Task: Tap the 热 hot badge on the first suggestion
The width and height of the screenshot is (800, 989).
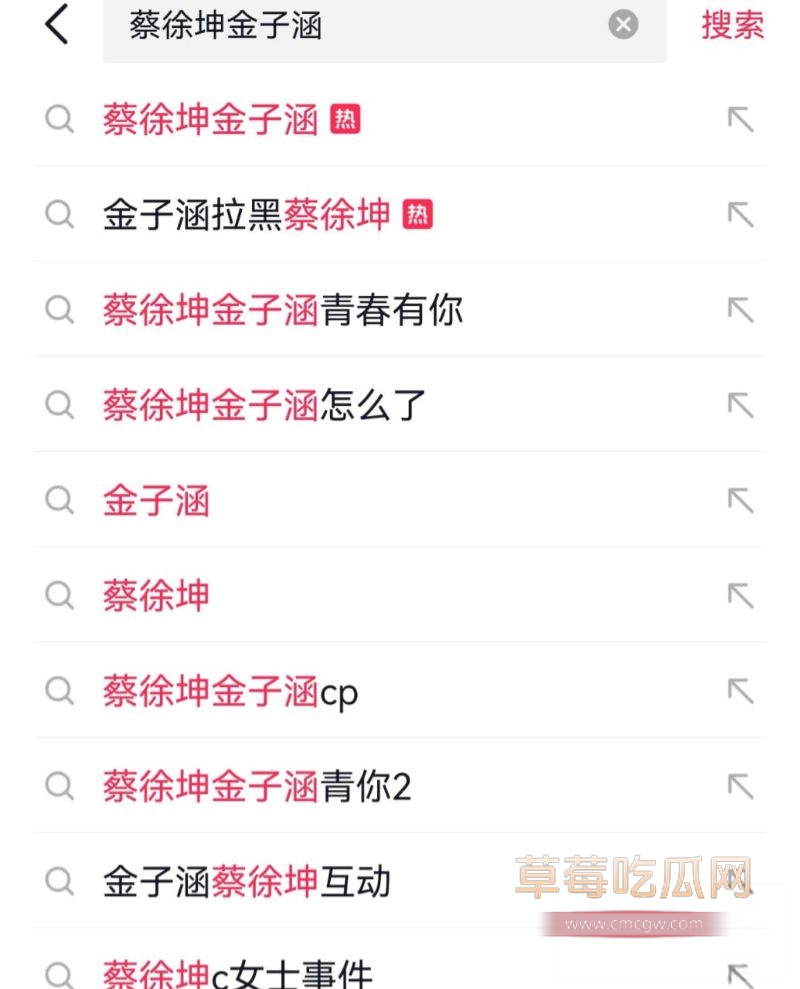Action: point(346,119)
